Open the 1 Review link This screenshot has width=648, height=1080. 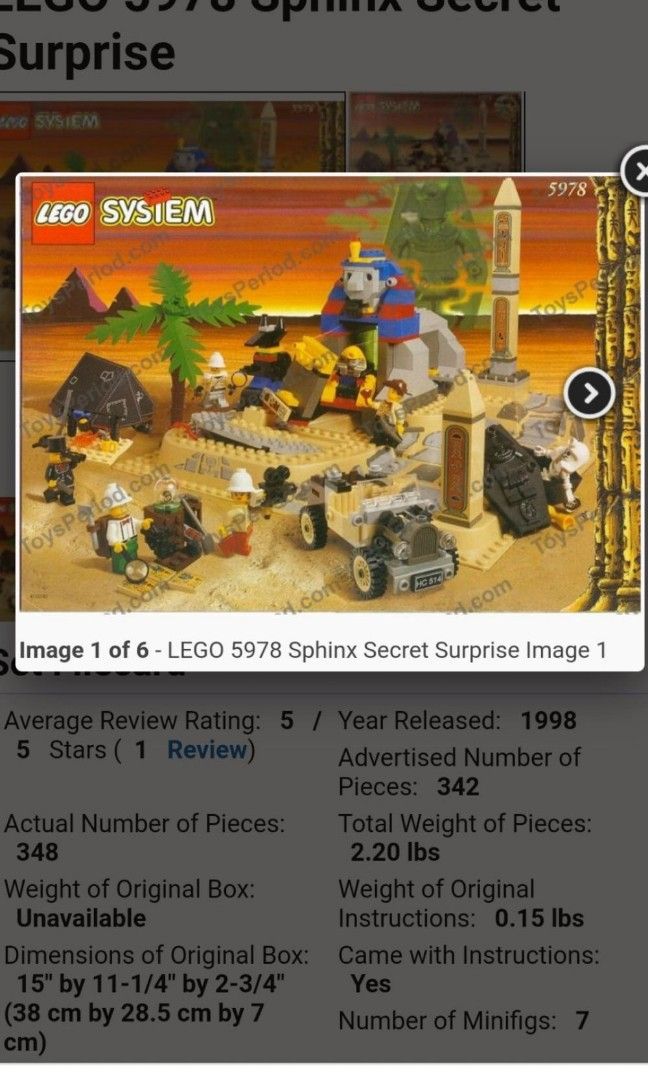[x=206, y=750]
